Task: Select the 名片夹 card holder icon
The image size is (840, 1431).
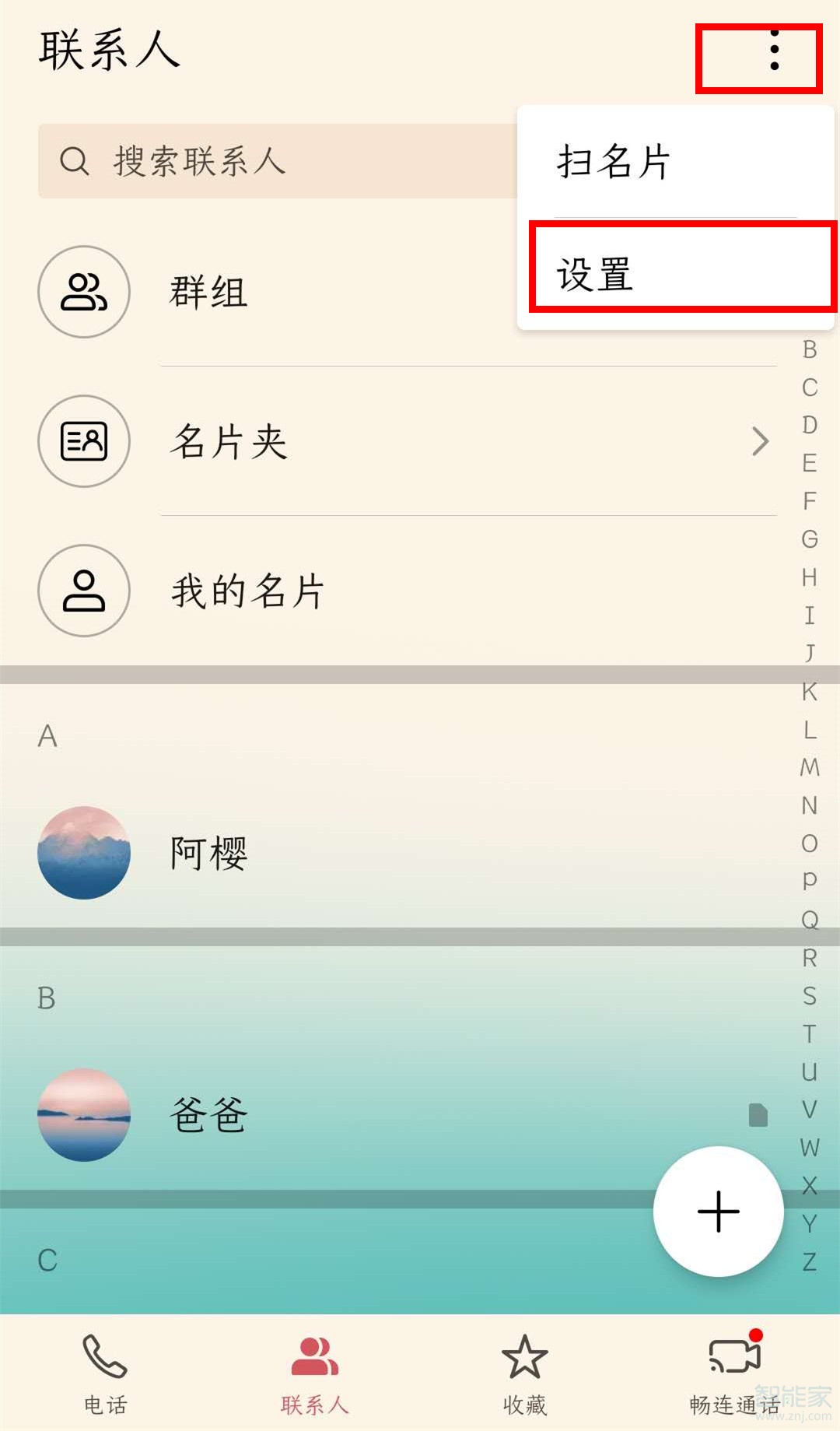Action: coord(83,440)
